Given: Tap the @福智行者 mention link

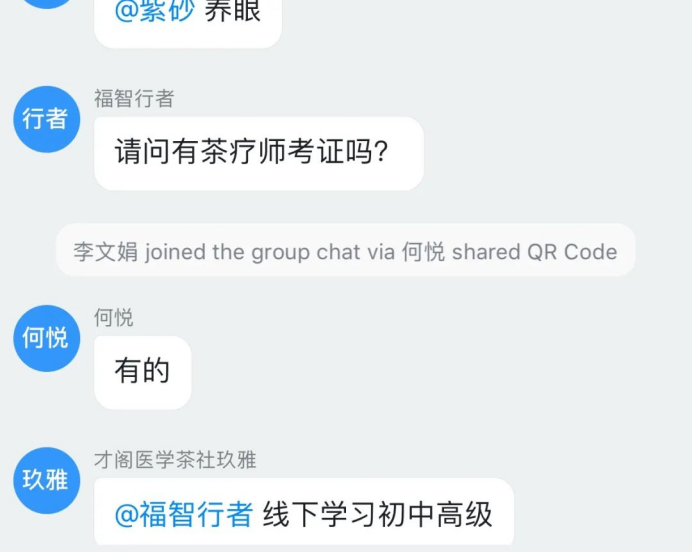Looking at the screenshot, I should click(x=183, y=514).
